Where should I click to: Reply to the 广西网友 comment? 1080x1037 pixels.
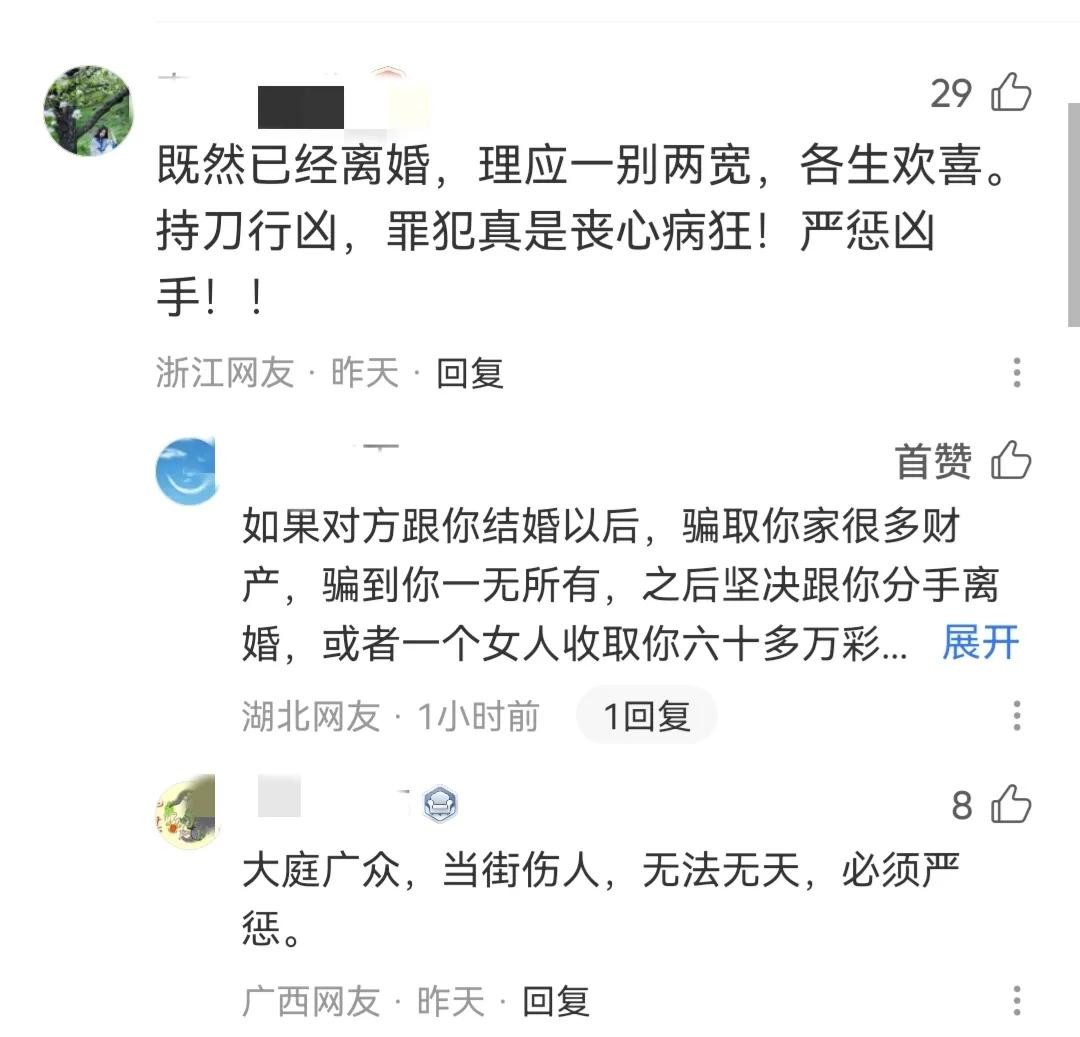[x=555, y=1000]
